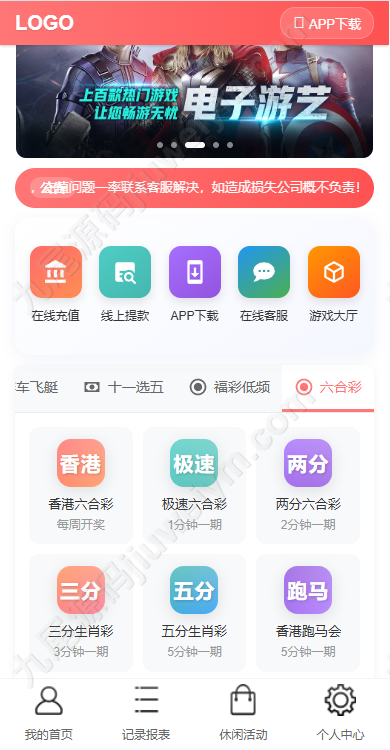390x750 pixels.
Task: Tap the APP下载 button in header
Action: click(327, 23)
